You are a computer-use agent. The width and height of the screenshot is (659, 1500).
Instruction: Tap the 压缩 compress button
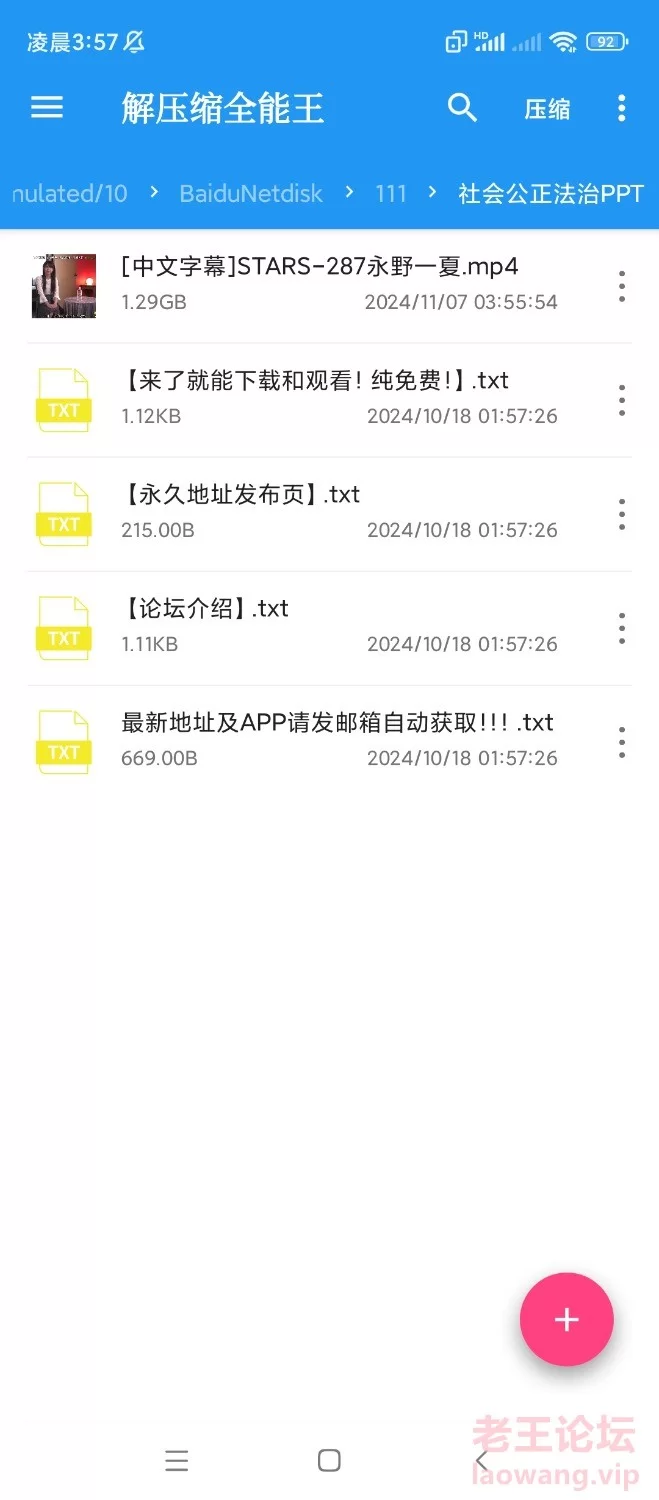coord(547,109)
